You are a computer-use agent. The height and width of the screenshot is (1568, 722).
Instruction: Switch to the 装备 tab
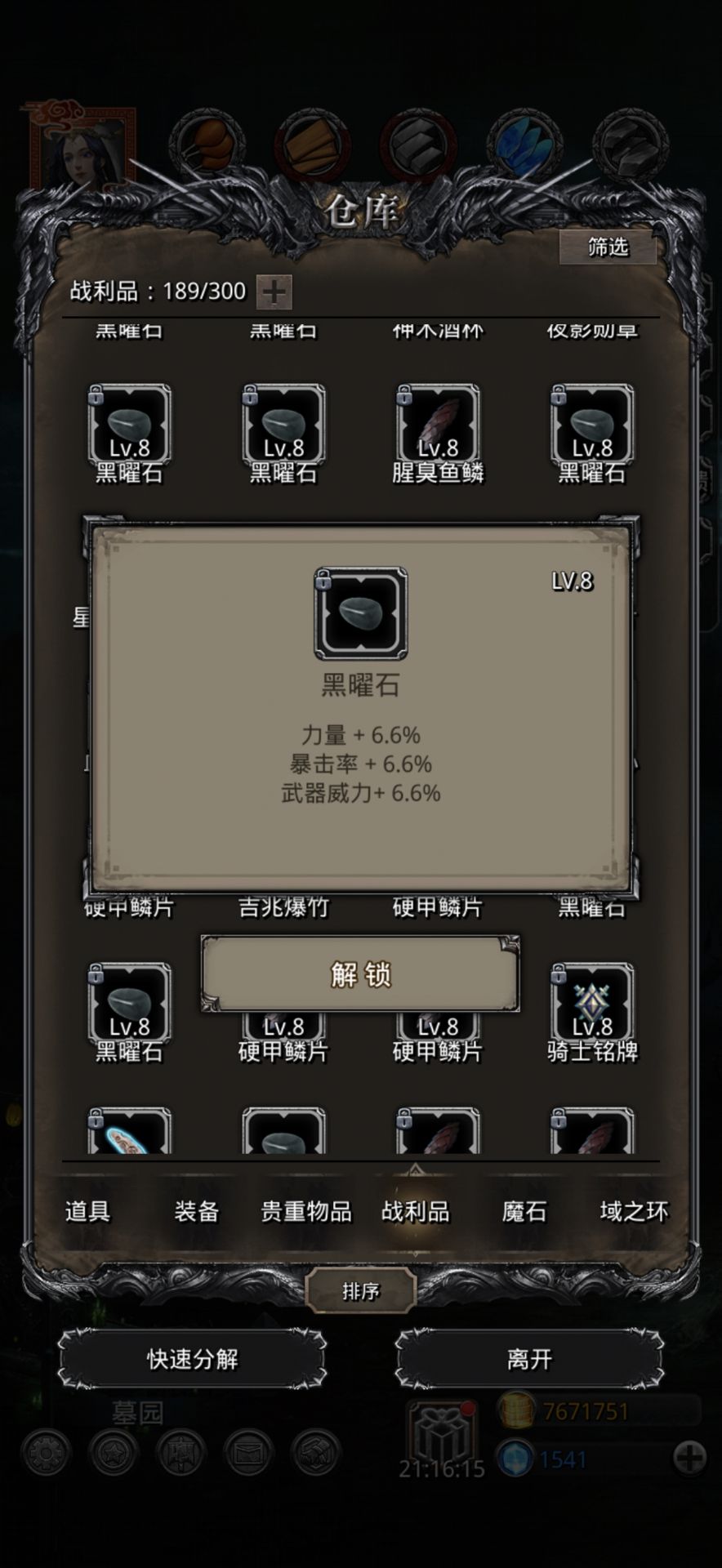tap(196, 1211)
